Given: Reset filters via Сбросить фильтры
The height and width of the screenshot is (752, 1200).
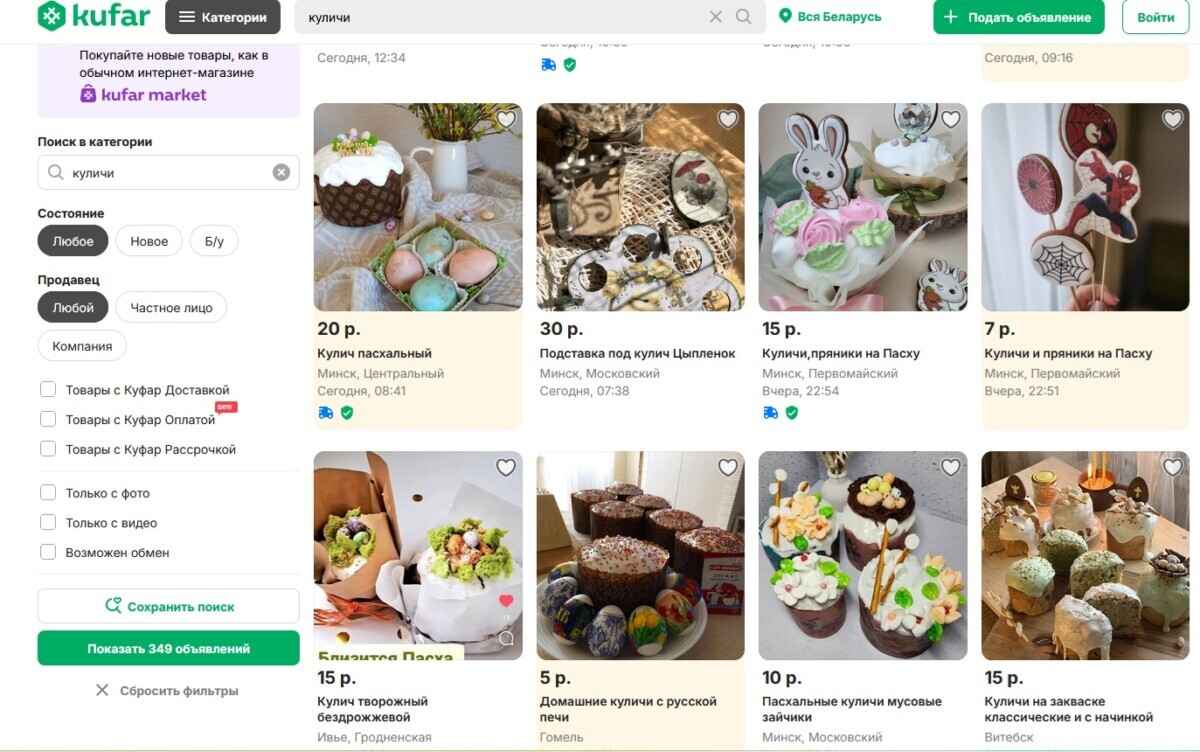Looking at the screenshot, I should [168, 690].
